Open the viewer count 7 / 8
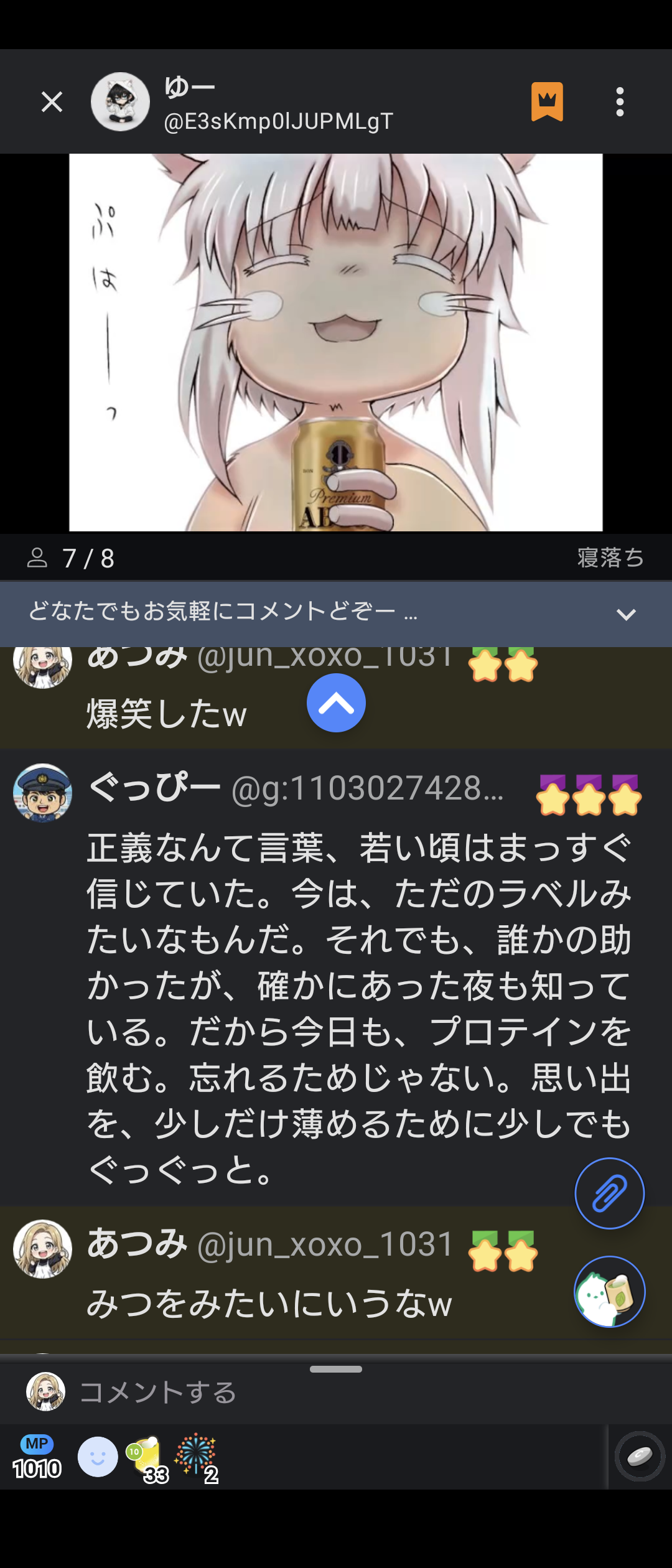Viewport: 672px width, 1568px height. pos(72,558)
